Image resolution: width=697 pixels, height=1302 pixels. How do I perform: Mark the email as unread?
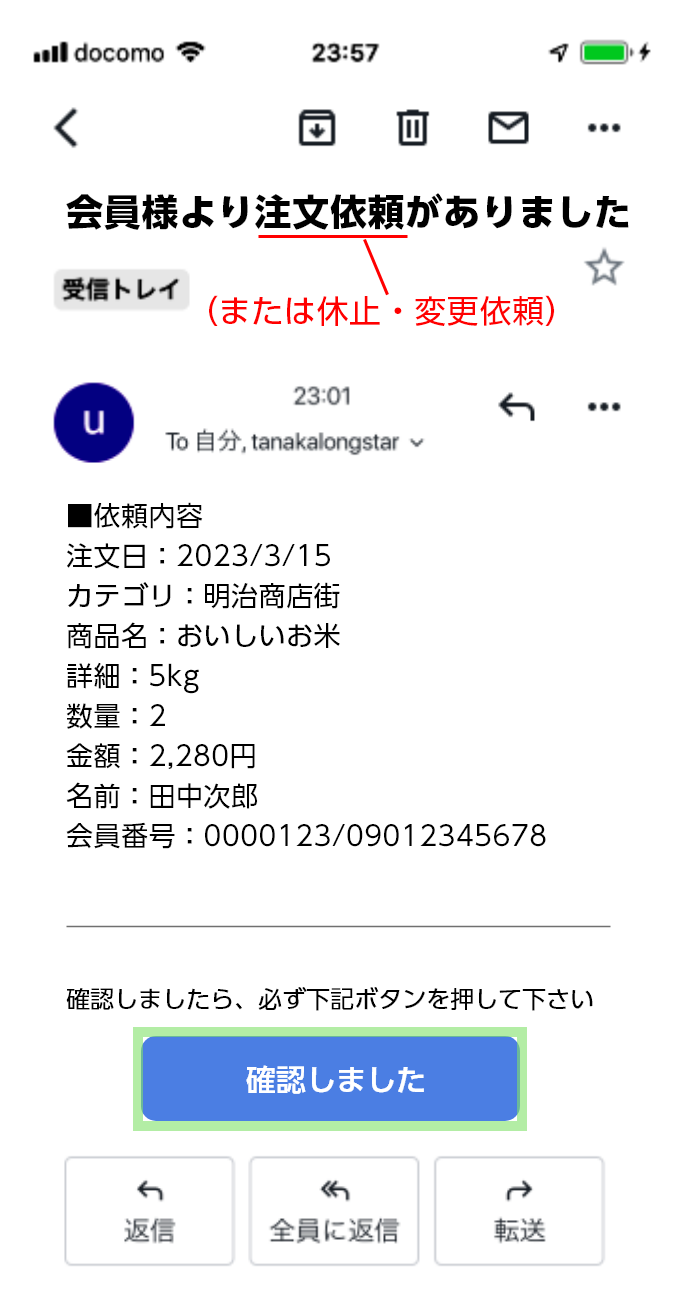508,128
